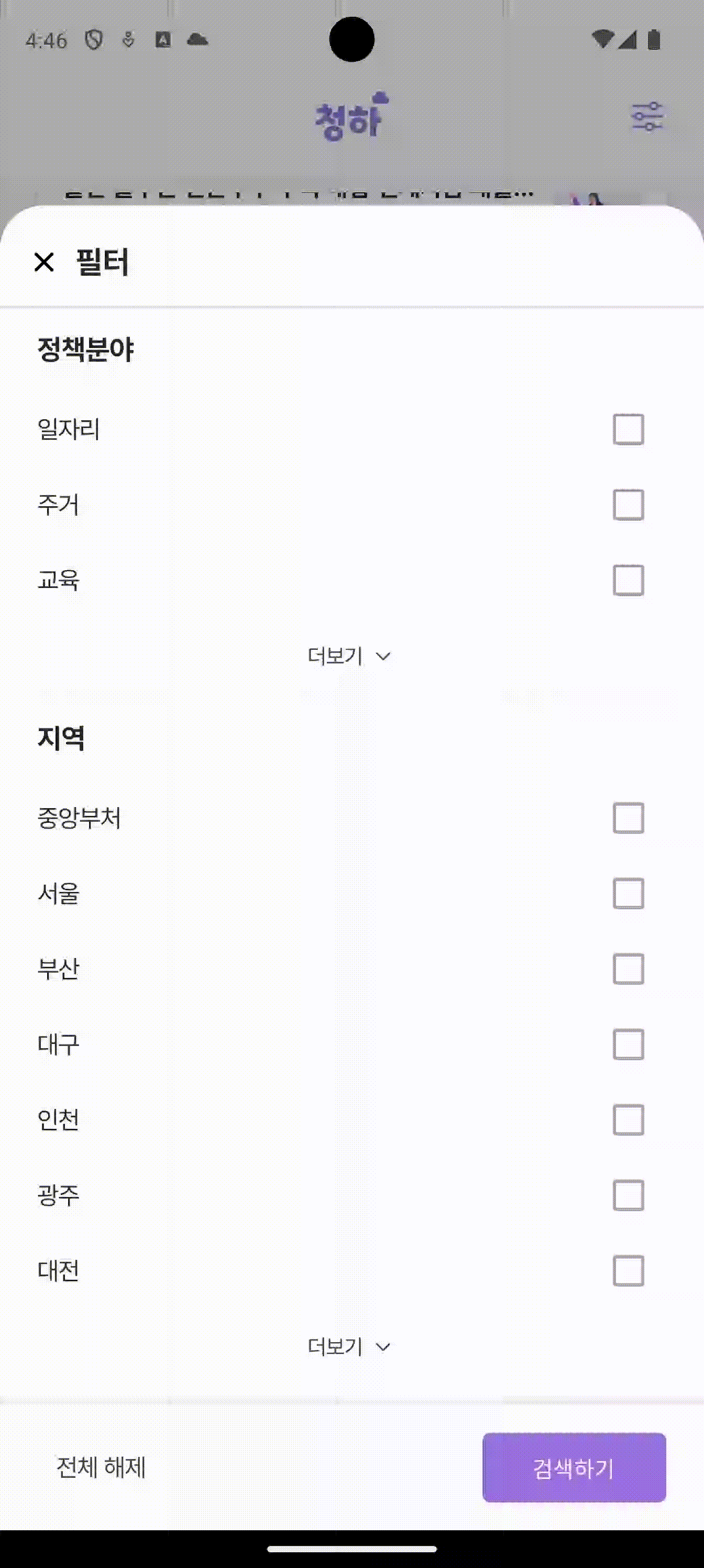
Task: Check the 일자리 checkbox
Action: (628, 429)
